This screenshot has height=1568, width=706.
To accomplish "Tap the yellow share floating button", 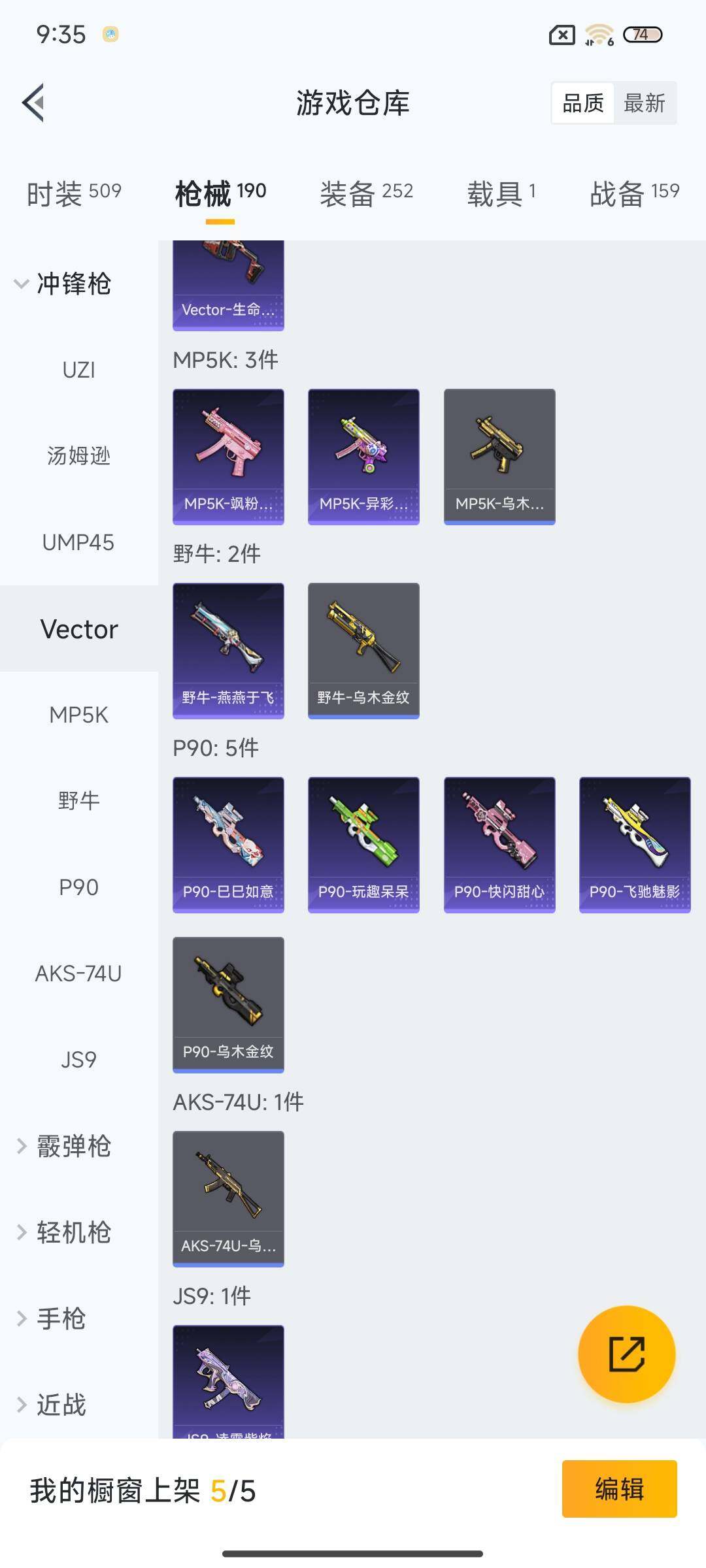I will tap(626, 1354).
